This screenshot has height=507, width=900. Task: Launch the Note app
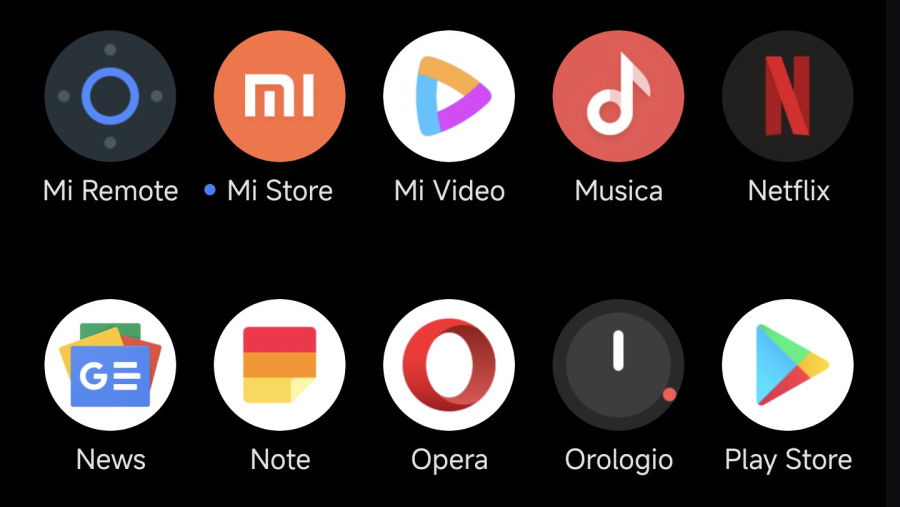tap(279, 365)
